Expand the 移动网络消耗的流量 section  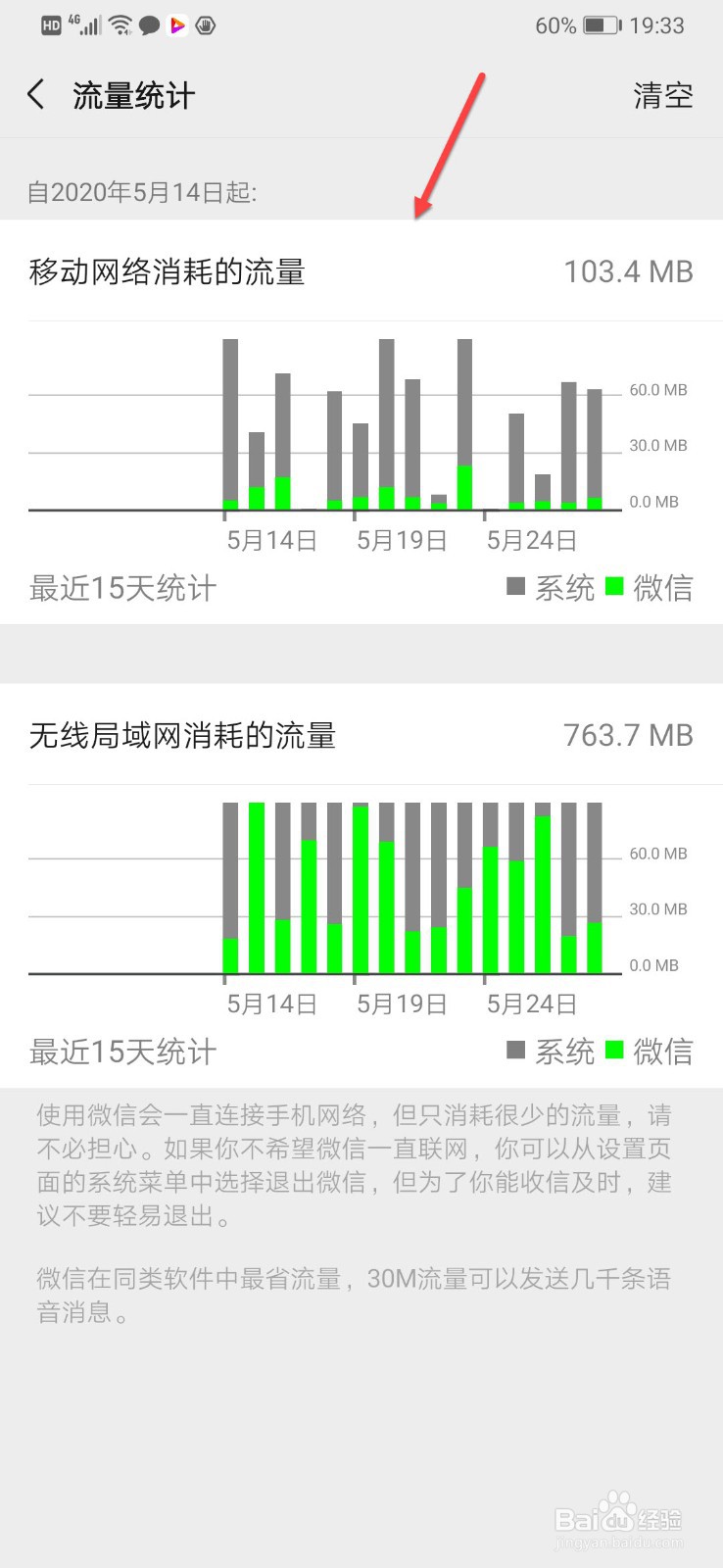(166, 271)
